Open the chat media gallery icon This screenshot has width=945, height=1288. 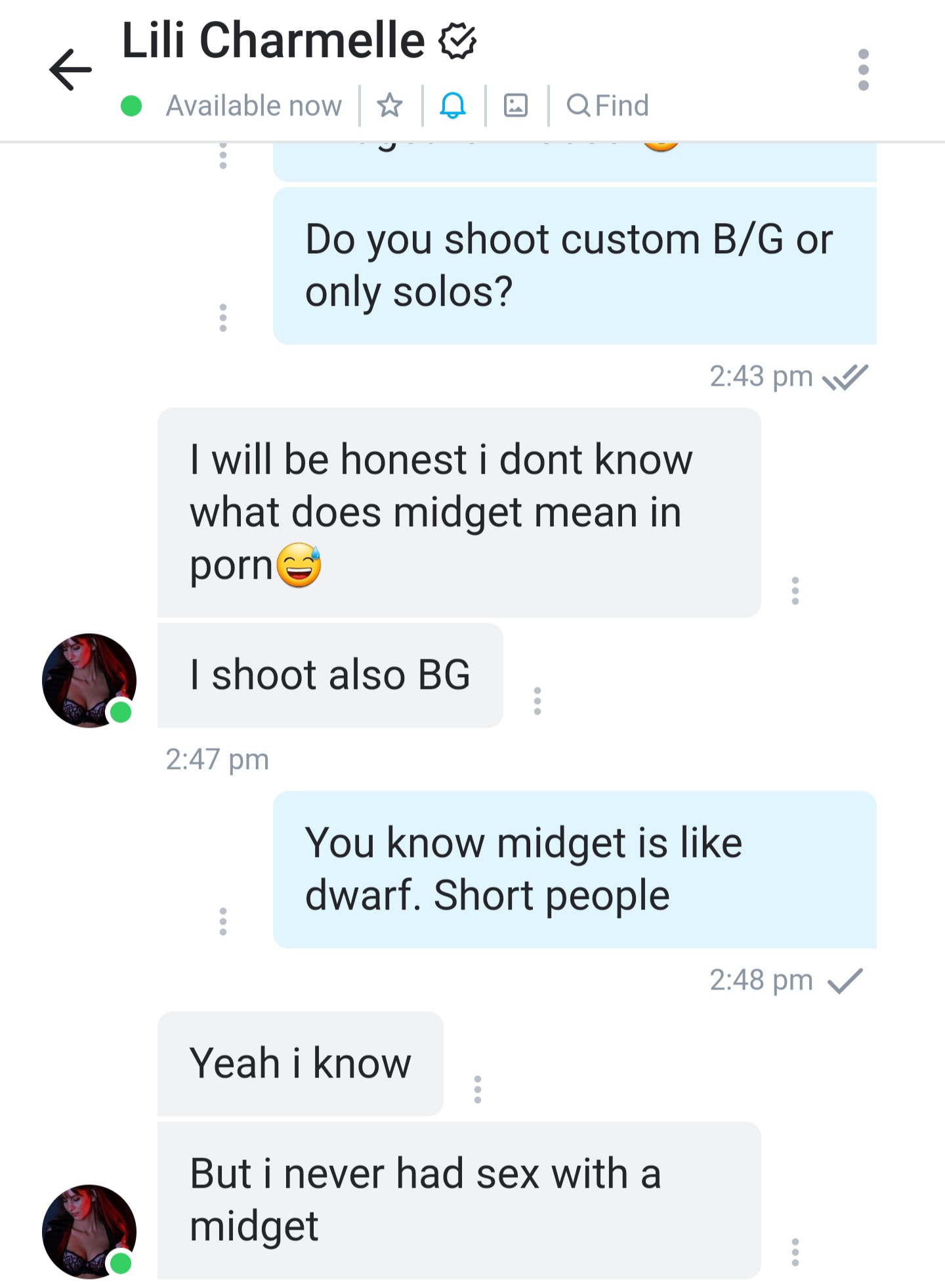516,105
